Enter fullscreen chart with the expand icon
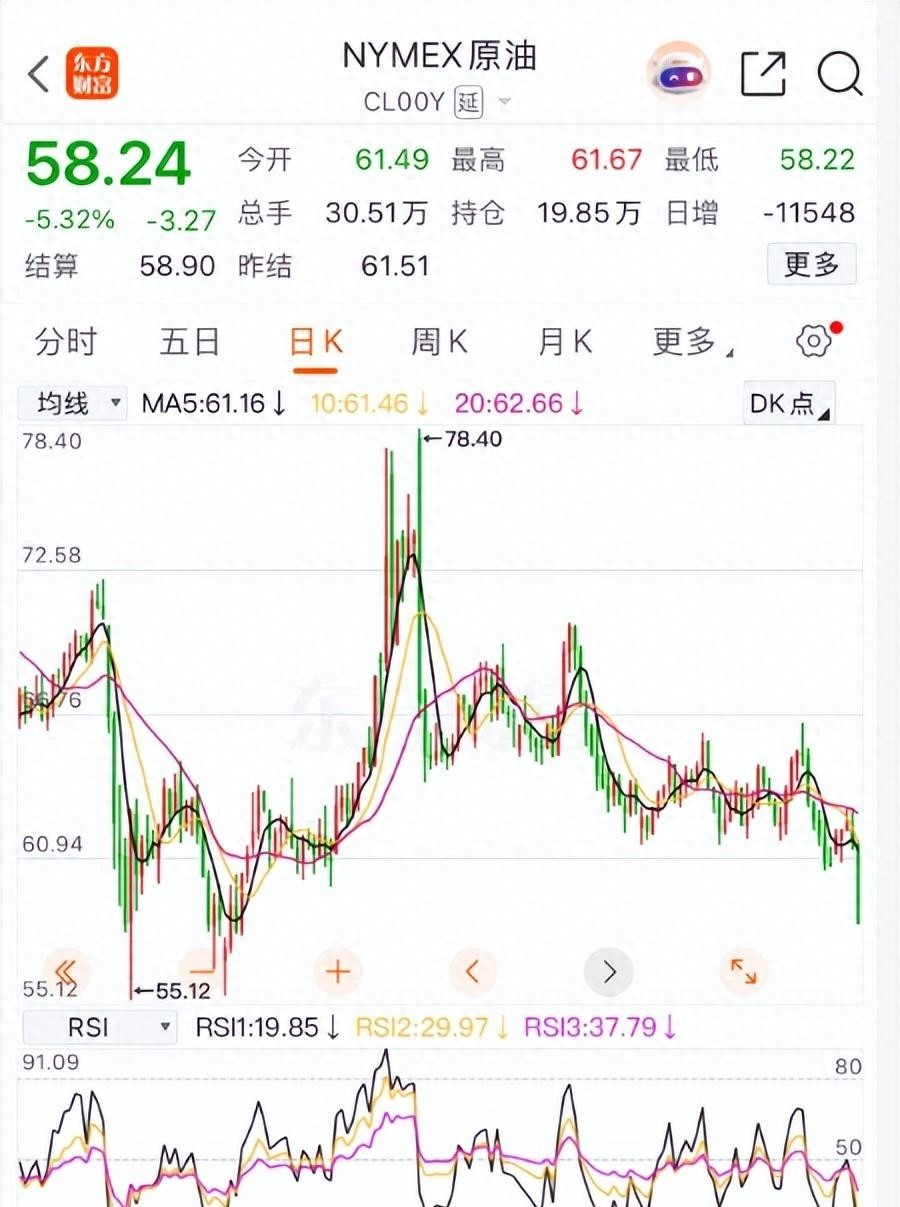This screenshot has width=900, height=1207. coord(742,970)
